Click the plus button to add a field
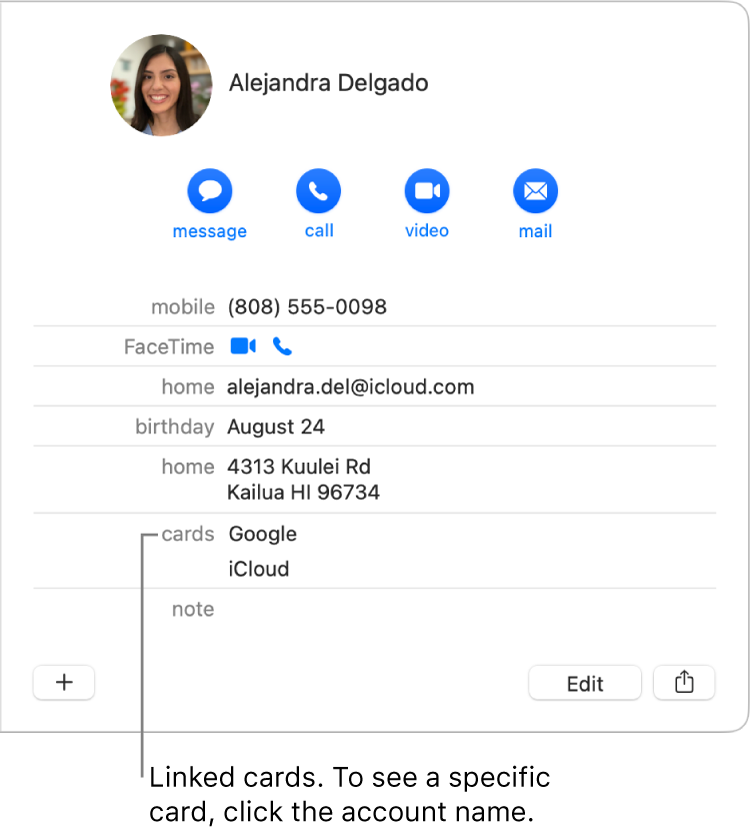Screen dimensions: 753x833 pyautogui.click(x=64, y=682)
